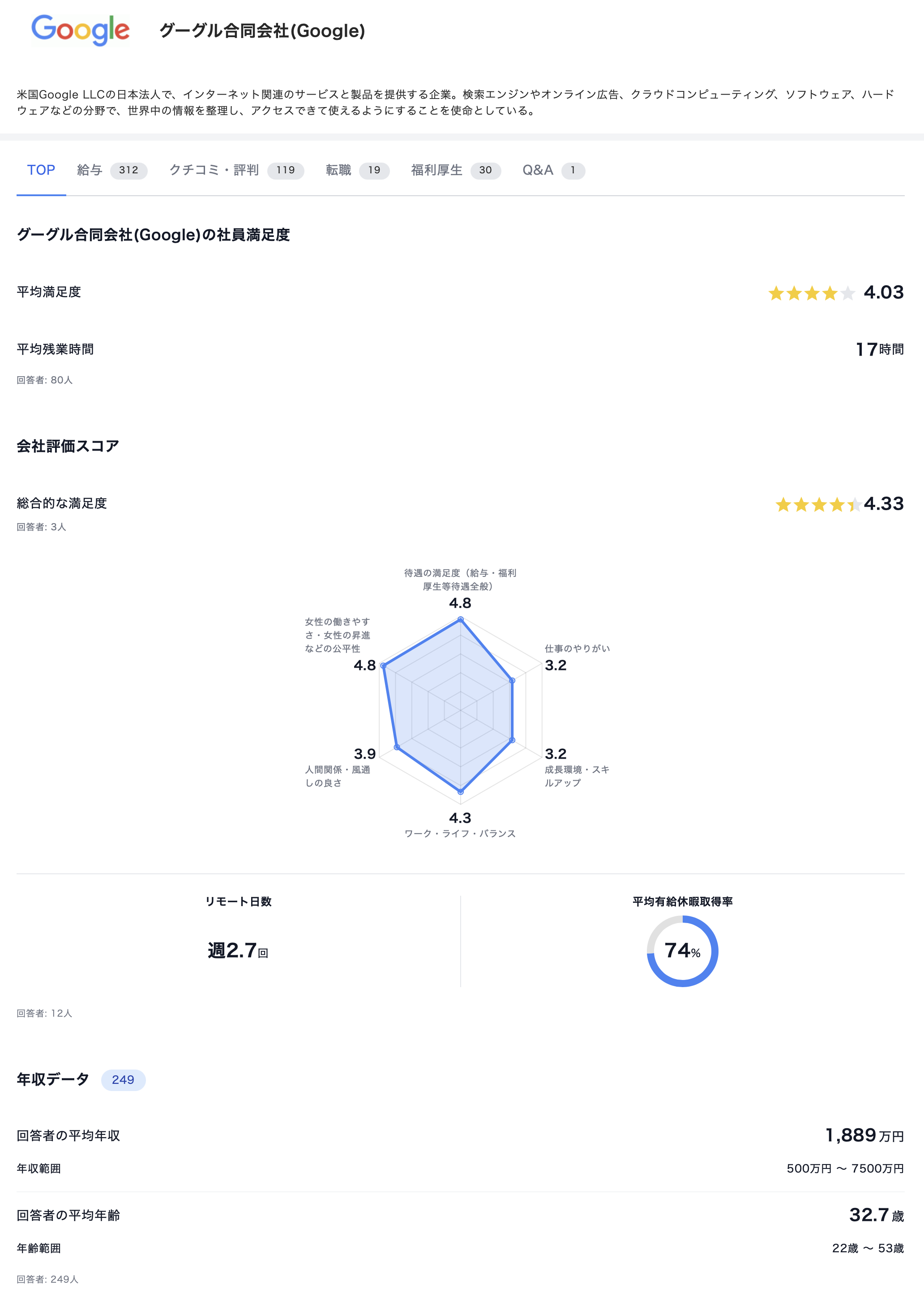
Task: Select the 福利厚生 tab
Action: (x=455, y=170)
